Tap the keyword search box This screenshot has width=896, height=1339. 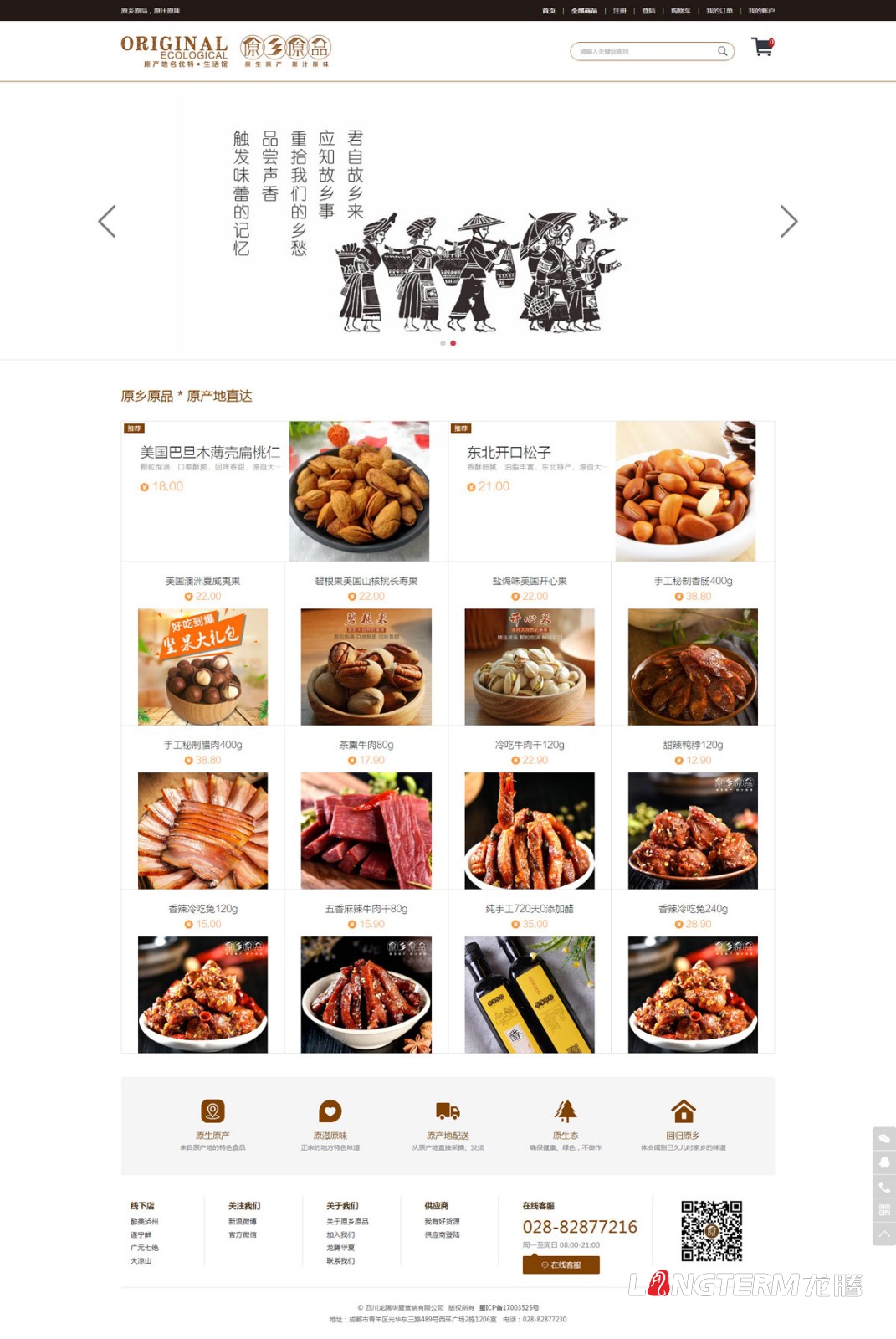tap(644, 52)
